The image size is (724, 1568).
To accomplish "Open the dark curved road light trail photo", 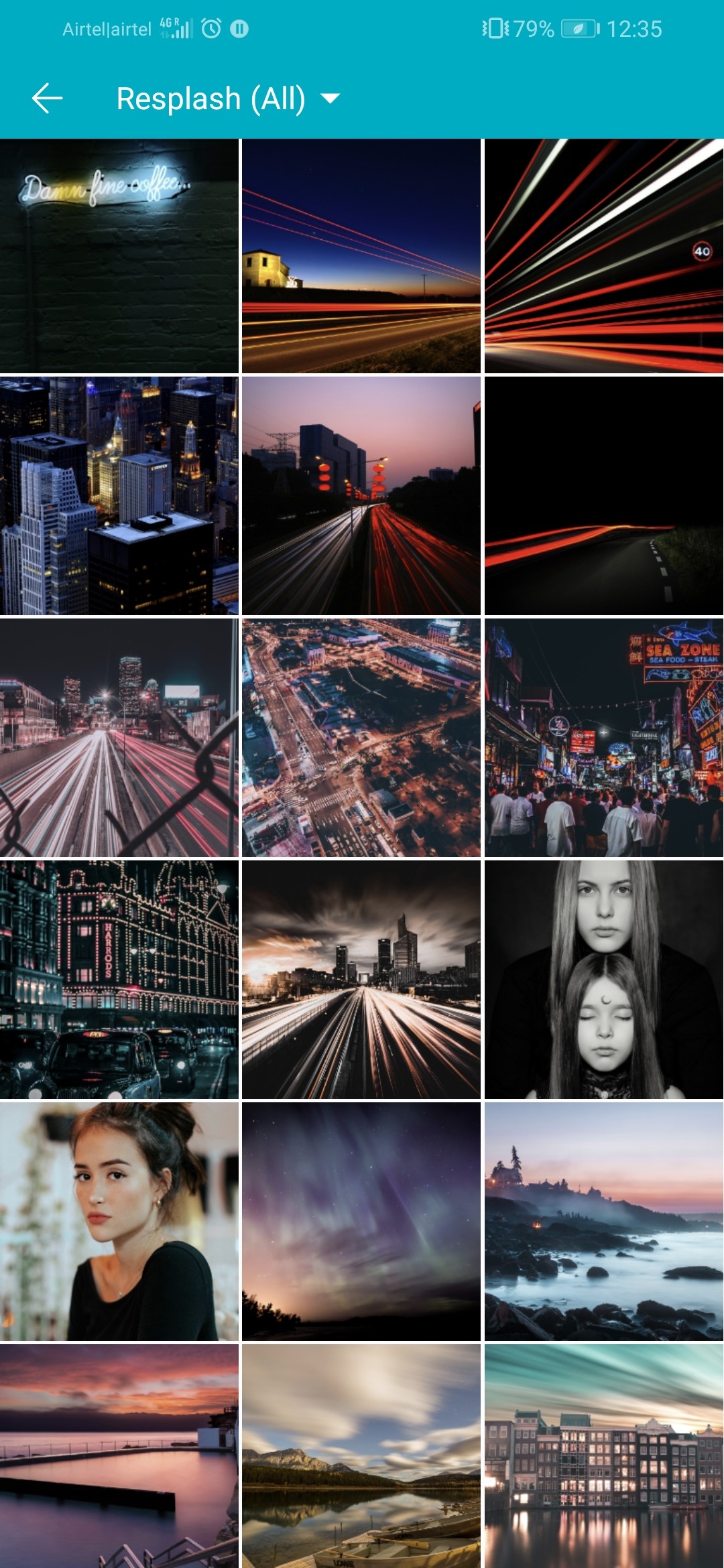I will pyautogui.click(x=603, y=496).
